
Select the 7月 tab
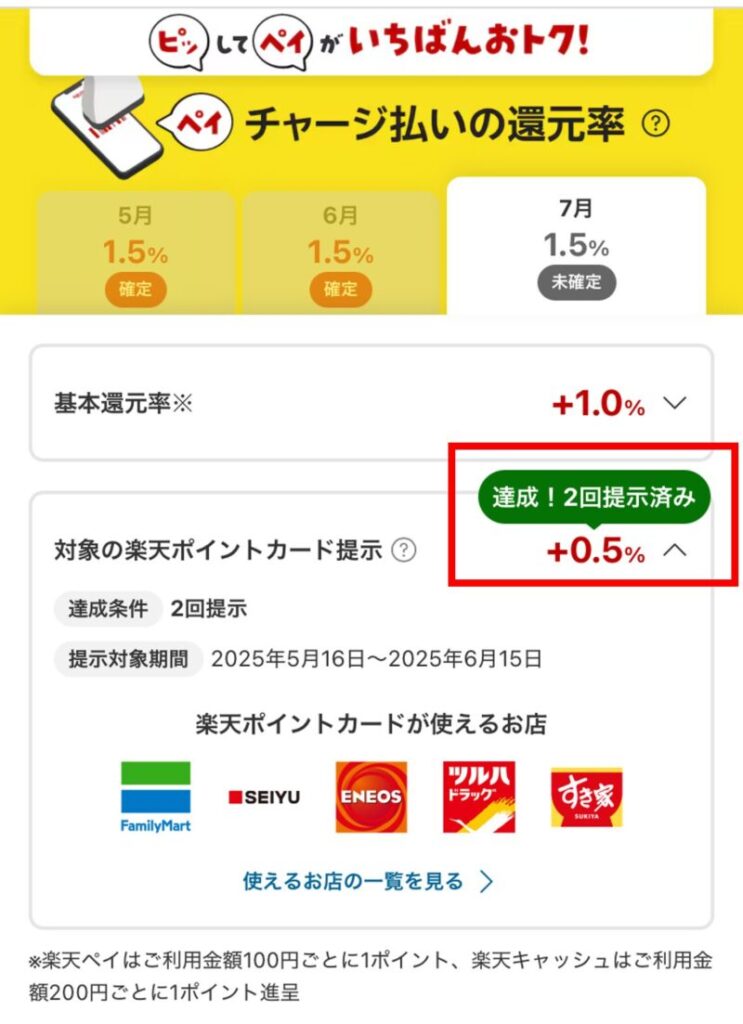coord(576,245)
